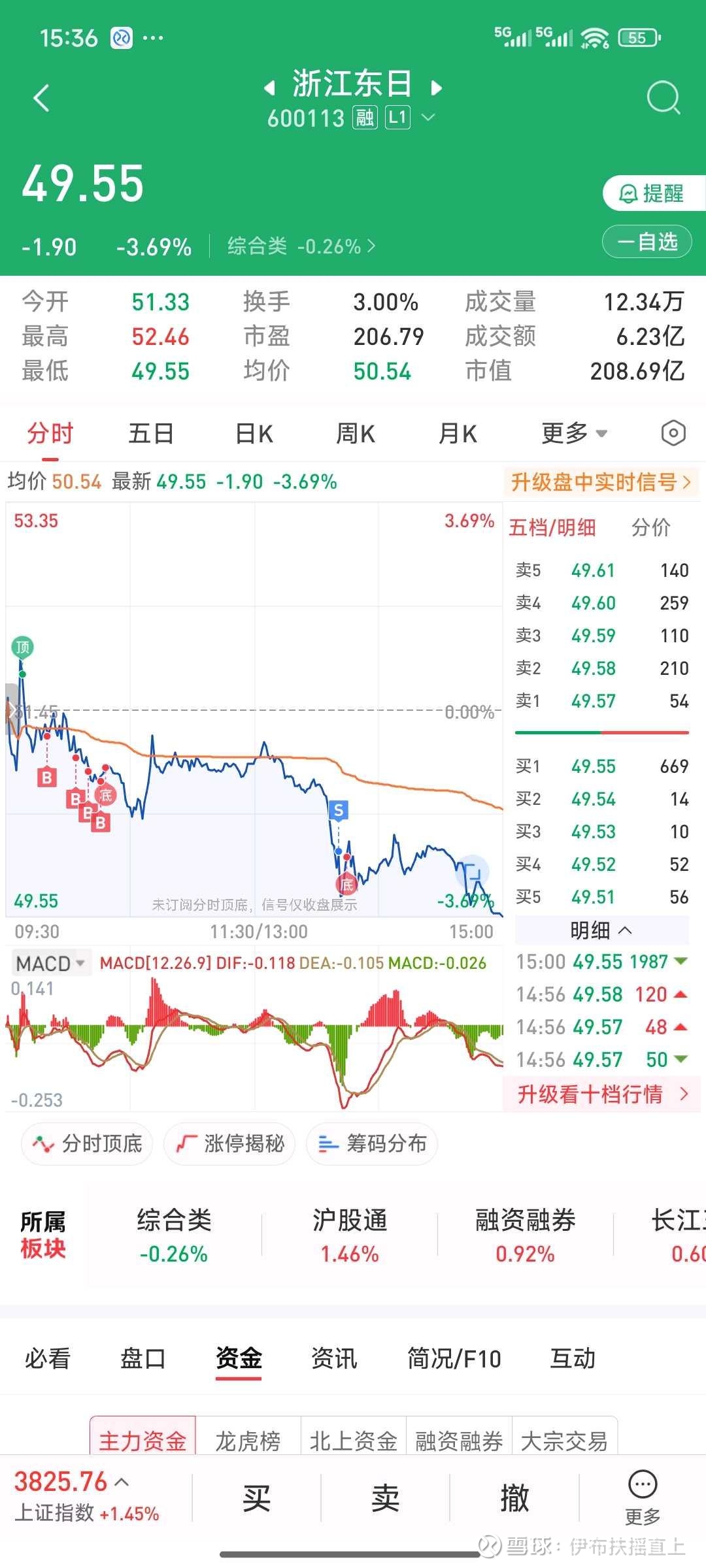Switch to the 五日 chart tab
Screen dimensions: 706x1568
(151, 433)
